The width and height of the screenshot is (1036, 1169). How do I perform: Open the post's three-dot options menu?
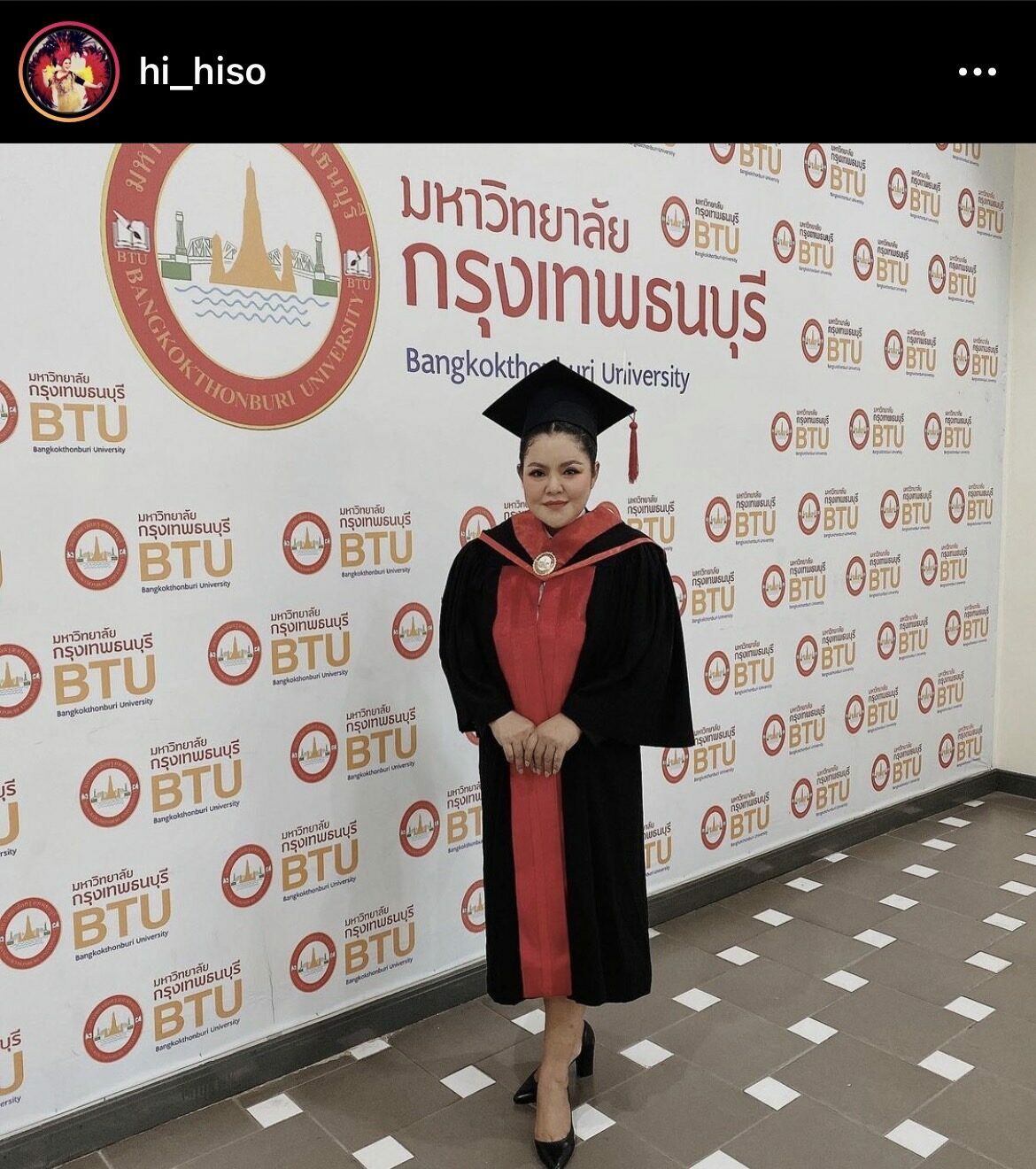point(978,73)
